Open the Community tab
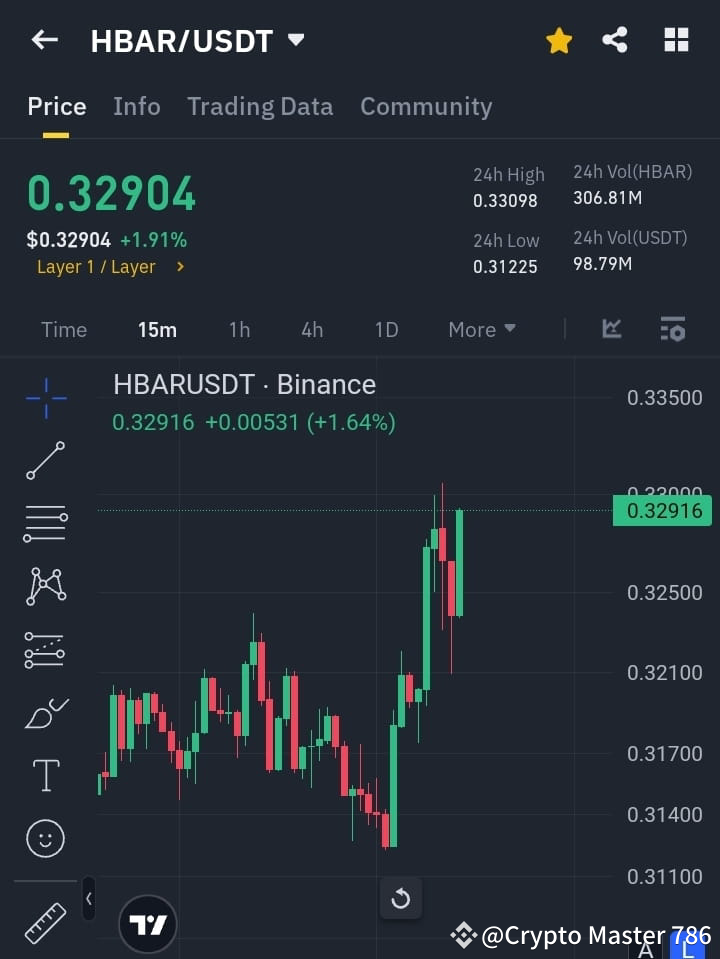The image size is (720, 959). pos(426,107)
